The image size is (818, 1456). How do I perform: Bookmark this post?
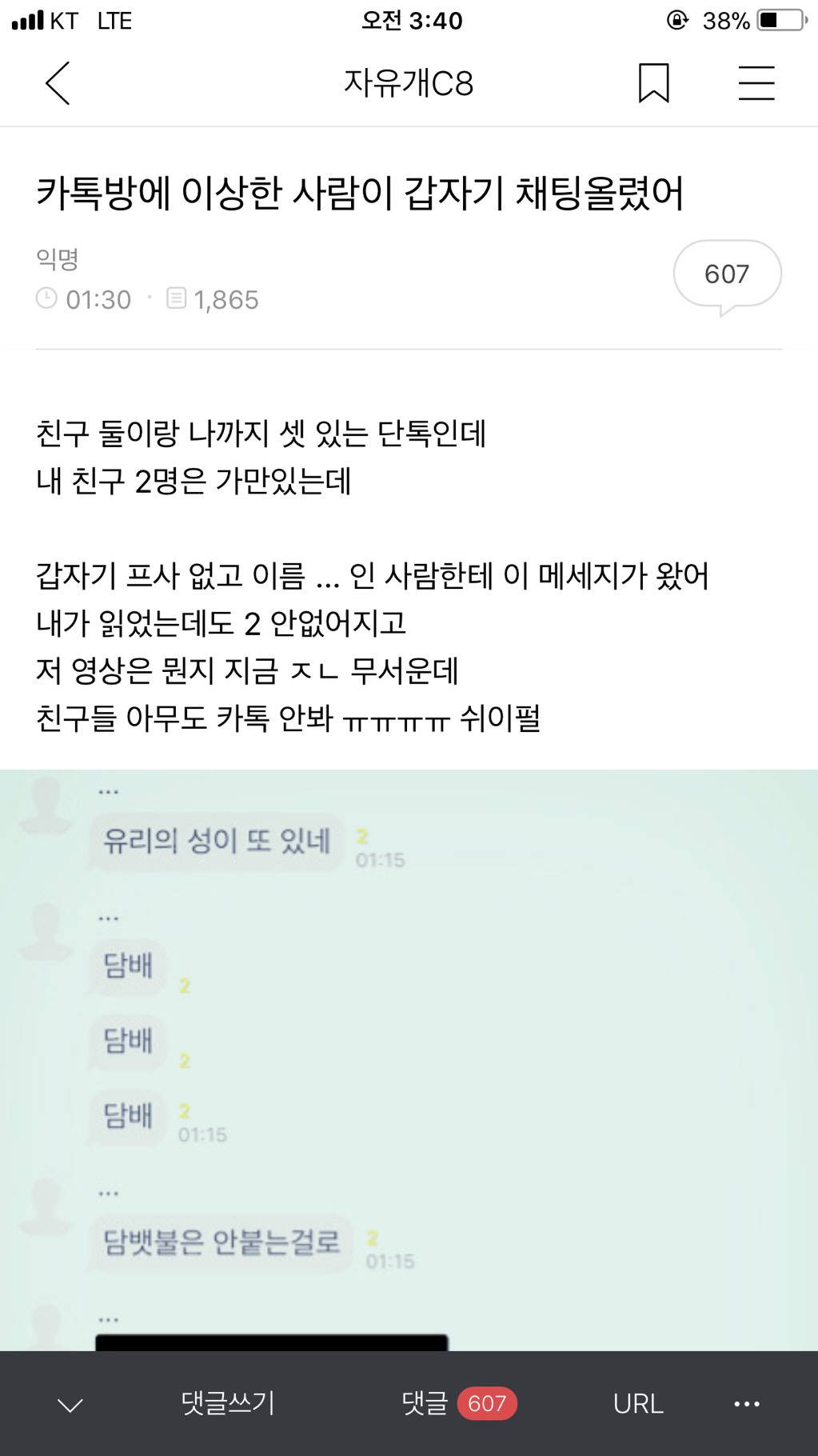click(653, 83)
